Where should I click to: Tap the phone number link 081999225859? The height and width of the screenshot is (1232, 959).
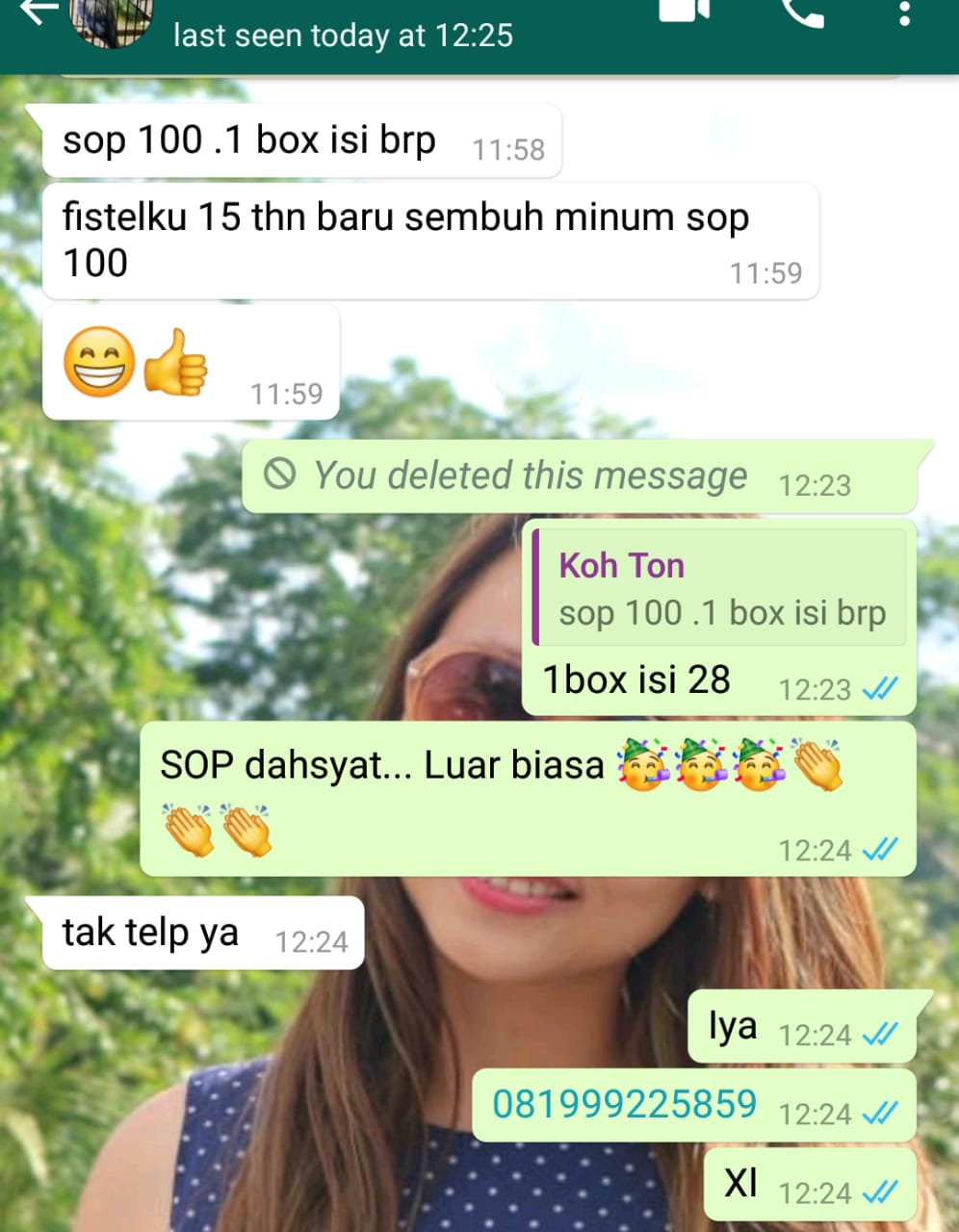tap(624, 1104)
